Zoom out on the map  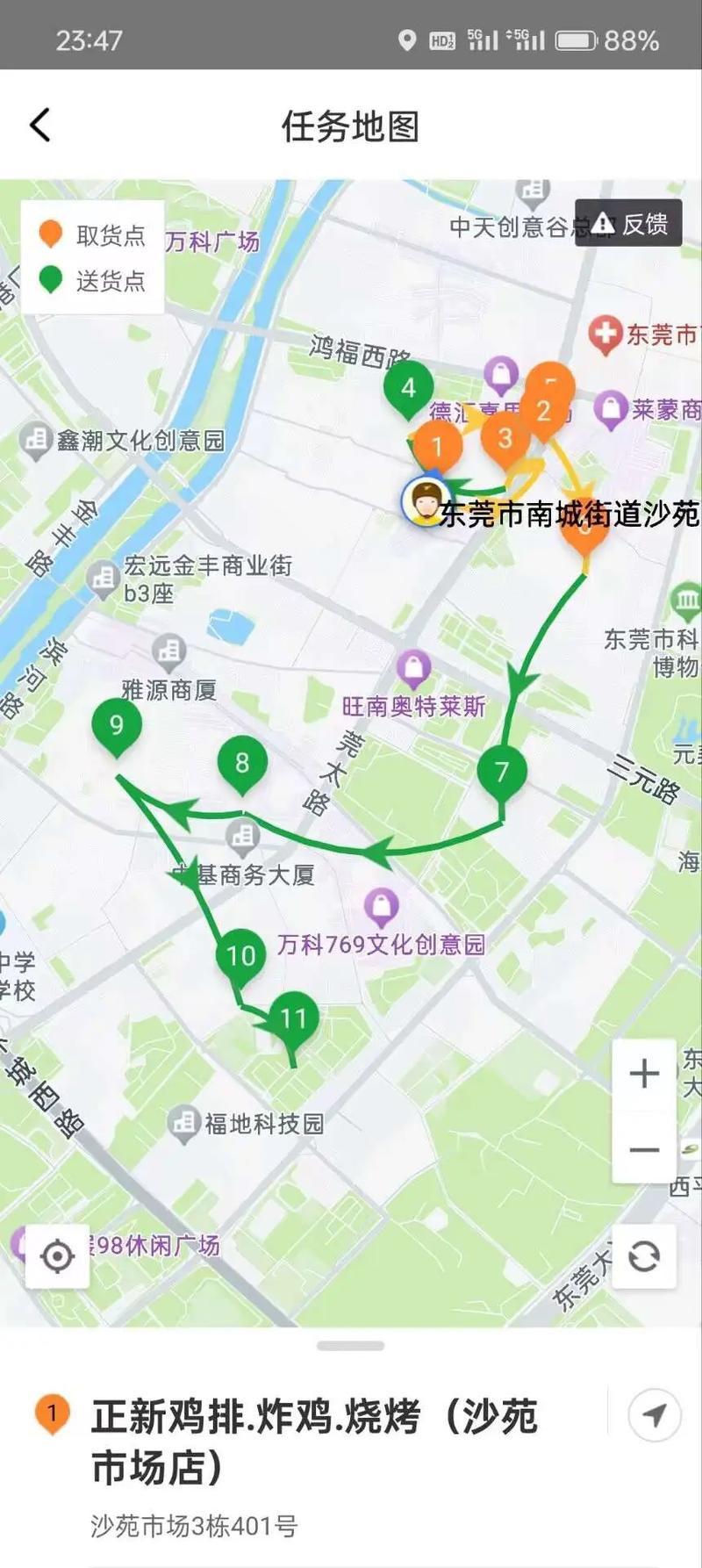[644, 1150]
